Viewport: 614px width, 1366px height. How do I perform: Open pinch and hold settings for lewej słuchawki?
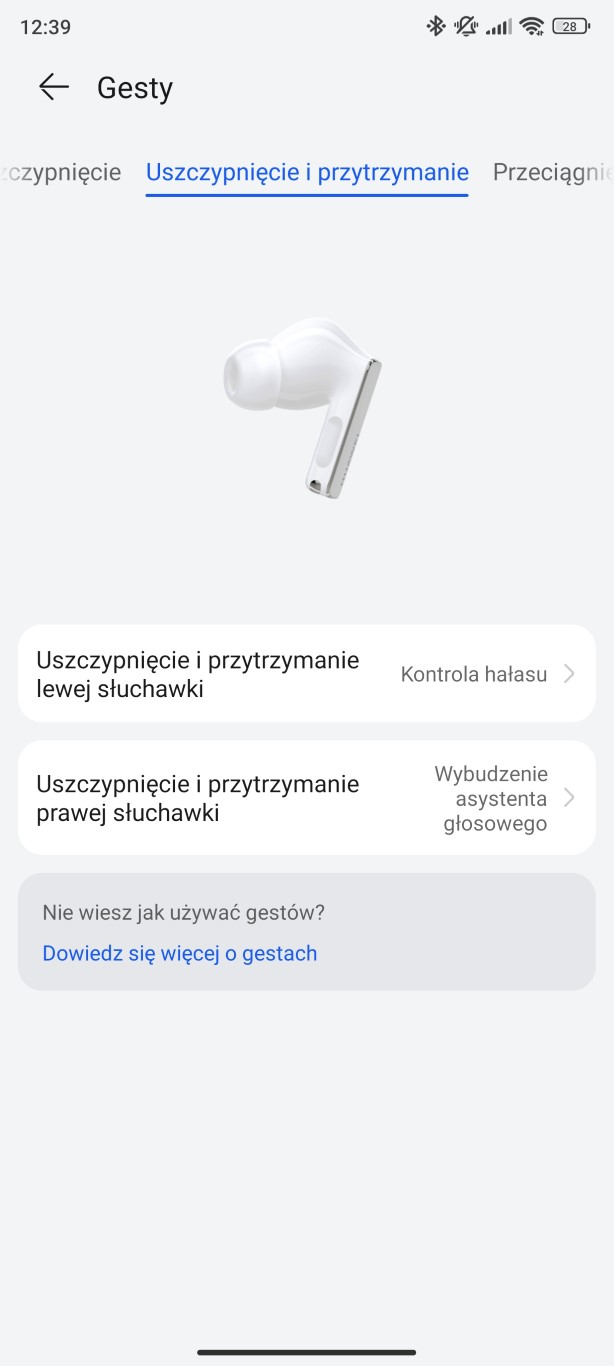coord(307,674)
